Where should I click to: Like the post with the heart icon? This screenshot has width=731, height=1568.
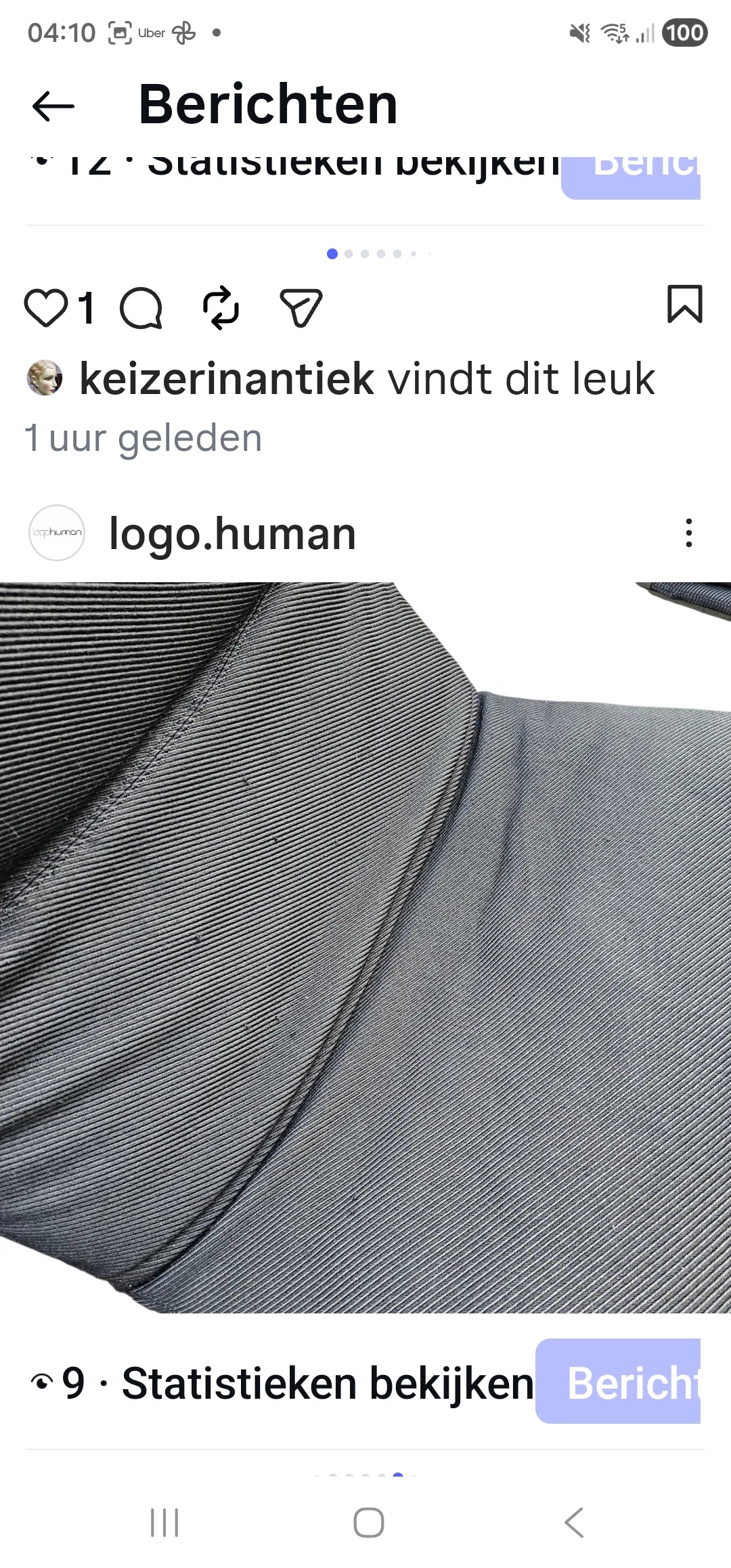(46, 308)
